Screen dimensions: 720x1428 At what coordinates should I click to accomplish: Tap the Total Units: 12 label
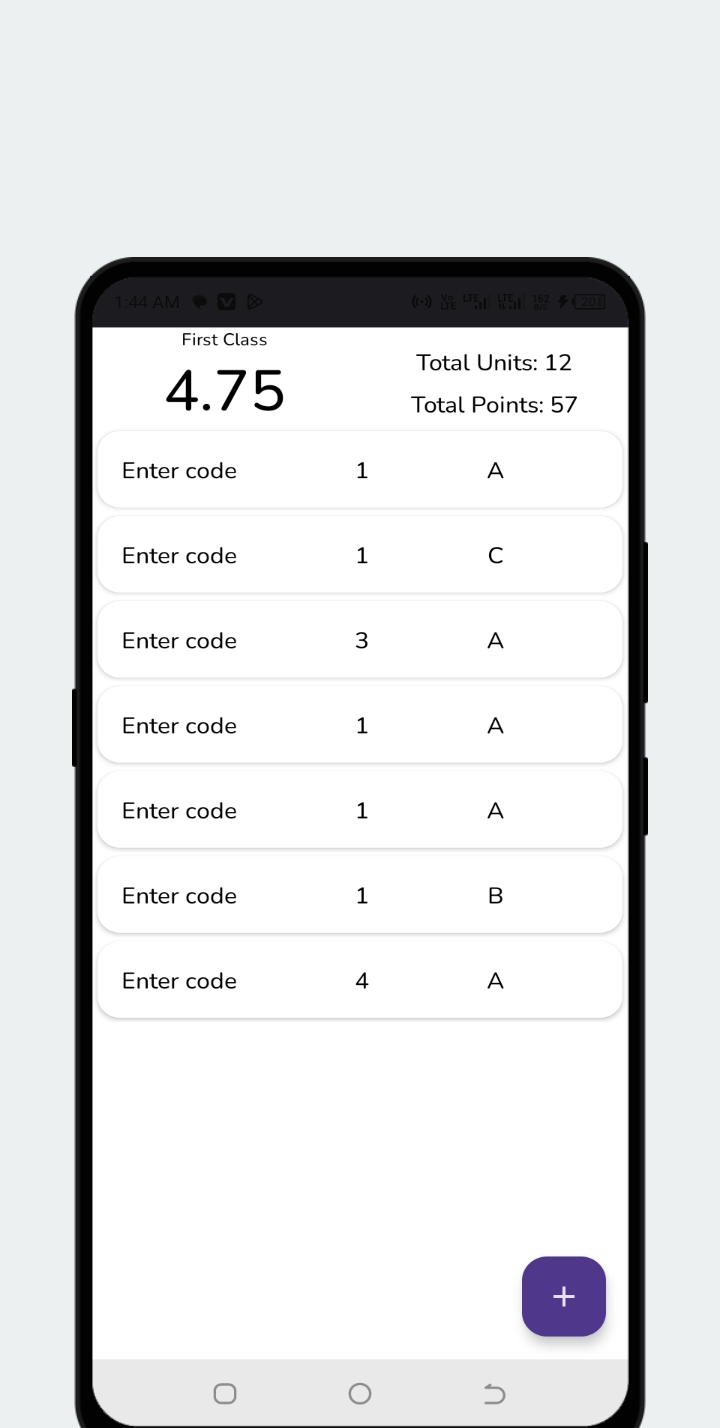coord(494,363)
